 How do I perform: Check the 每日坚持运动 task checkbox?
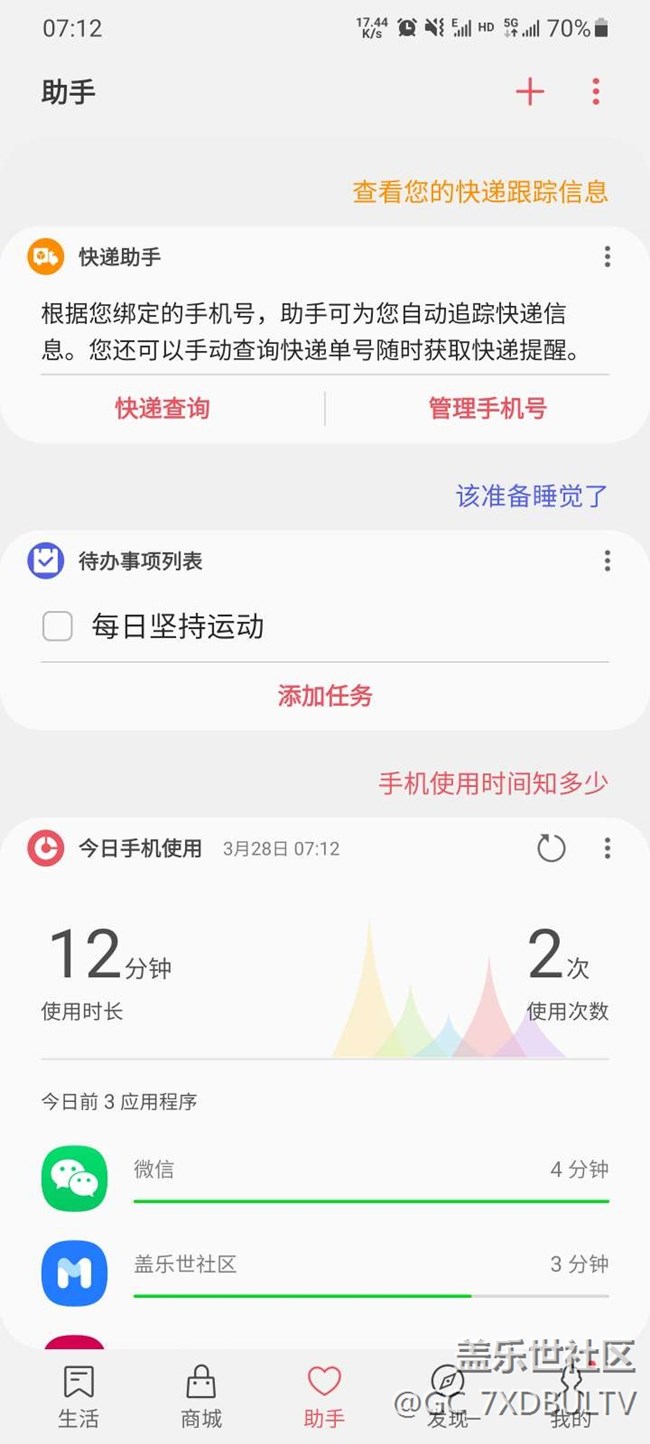click(58, 627)
